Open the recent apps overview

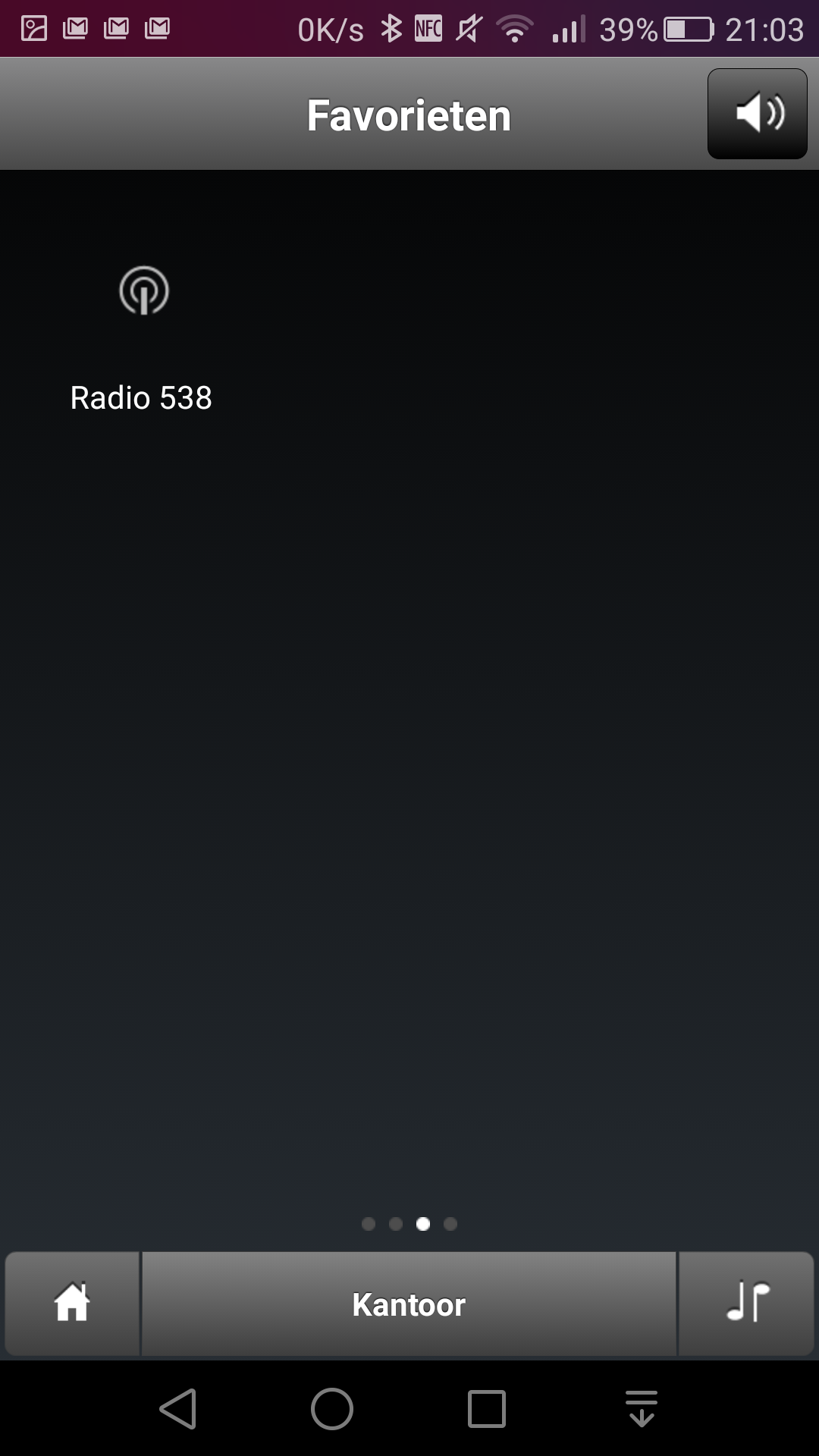[x=486, y=1409]
